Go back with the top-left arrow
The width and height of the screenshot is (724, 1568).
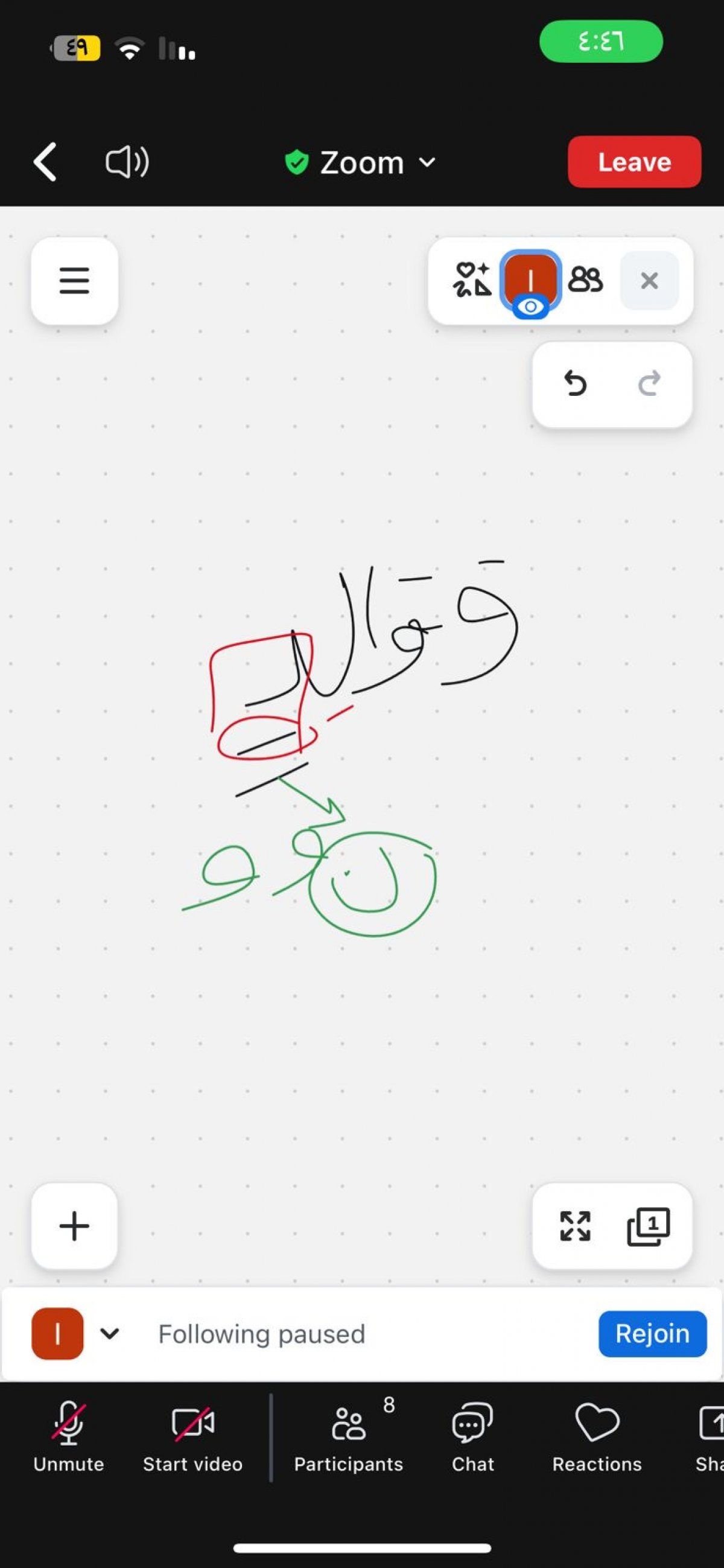[46, 162]
